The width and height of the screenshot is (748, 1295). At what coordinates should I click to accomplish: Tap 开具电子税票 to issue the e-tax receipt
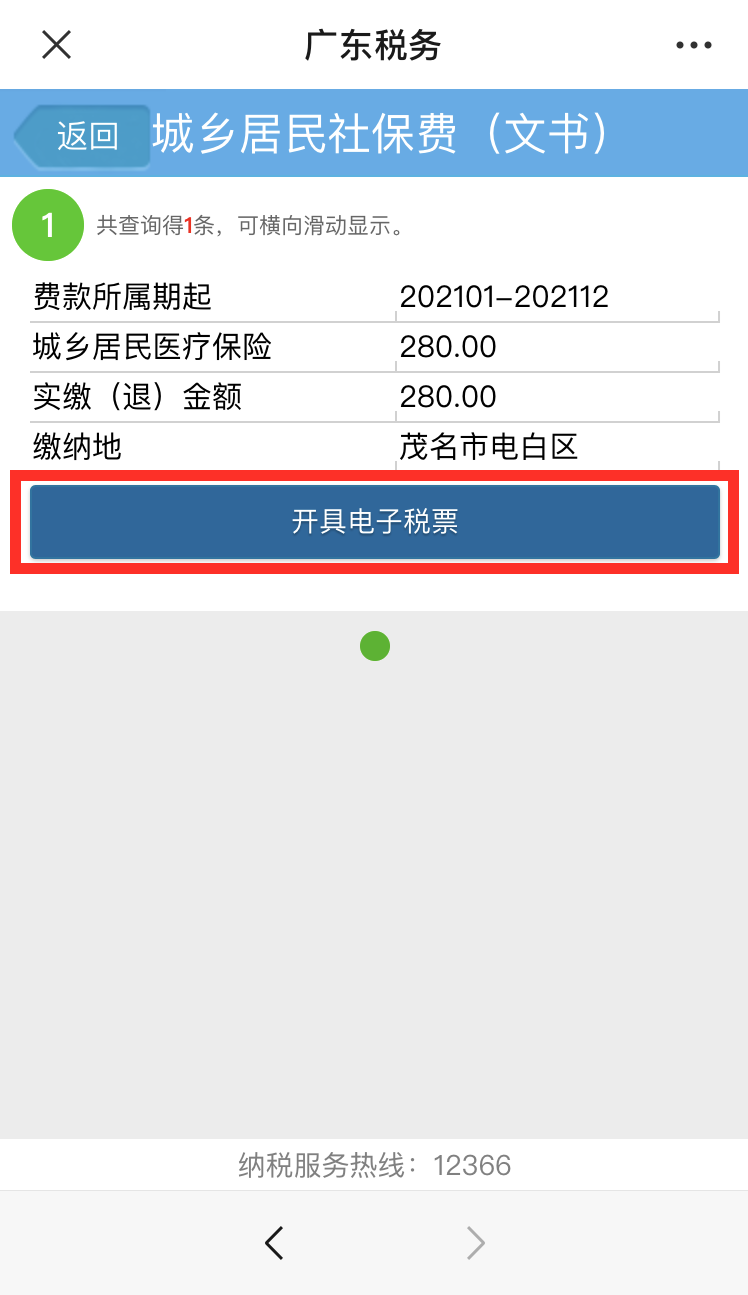tap(375, 522)
